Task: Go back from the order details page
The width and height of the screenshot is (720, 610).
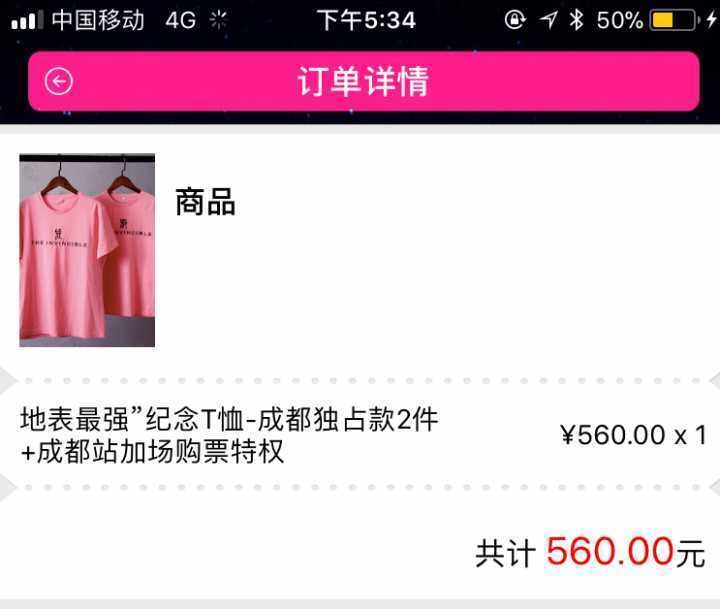Action: pos(59,82)
